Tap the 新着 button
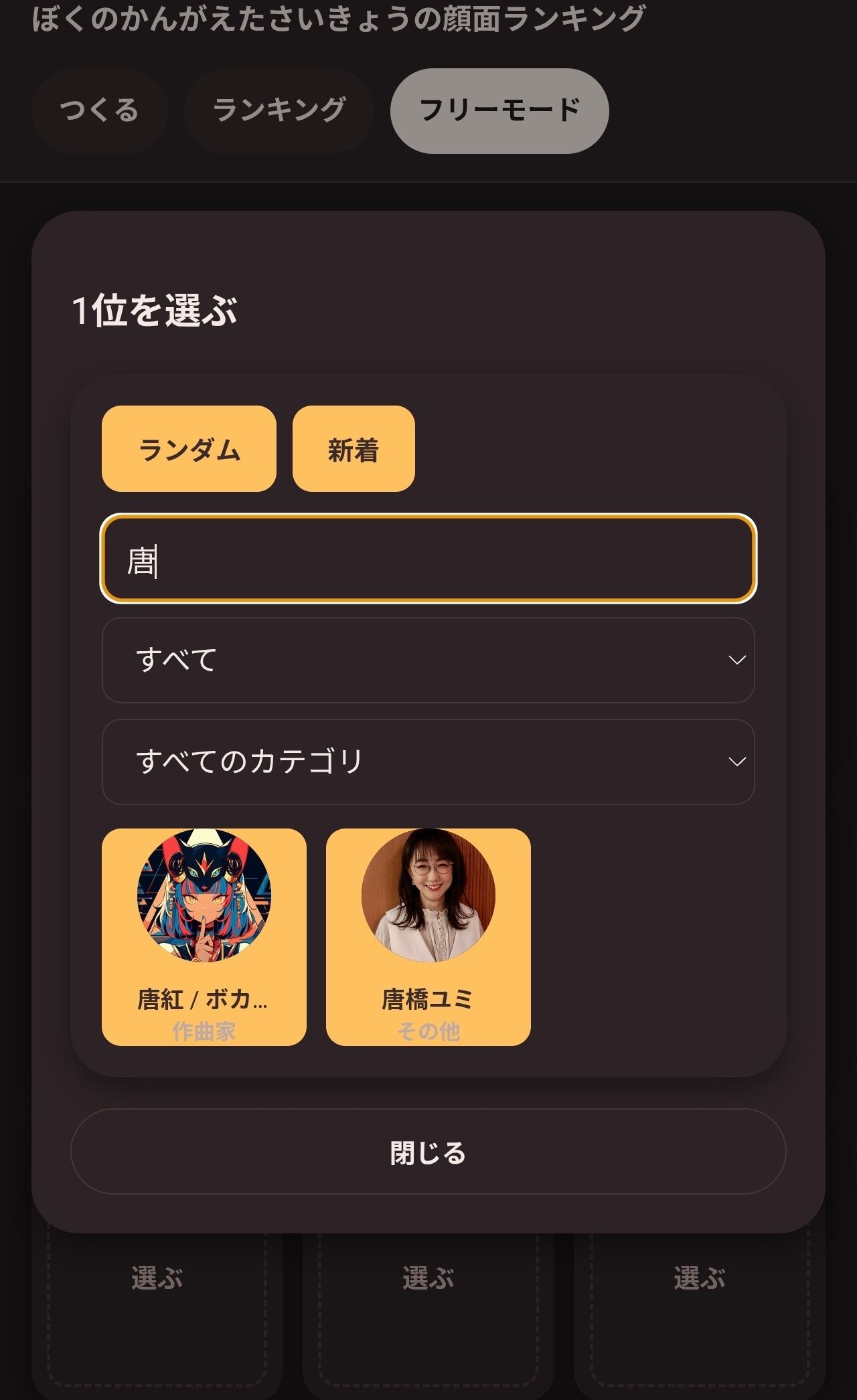The width and height of the screenshot is (857, 1400). click(x=354, y=448)
